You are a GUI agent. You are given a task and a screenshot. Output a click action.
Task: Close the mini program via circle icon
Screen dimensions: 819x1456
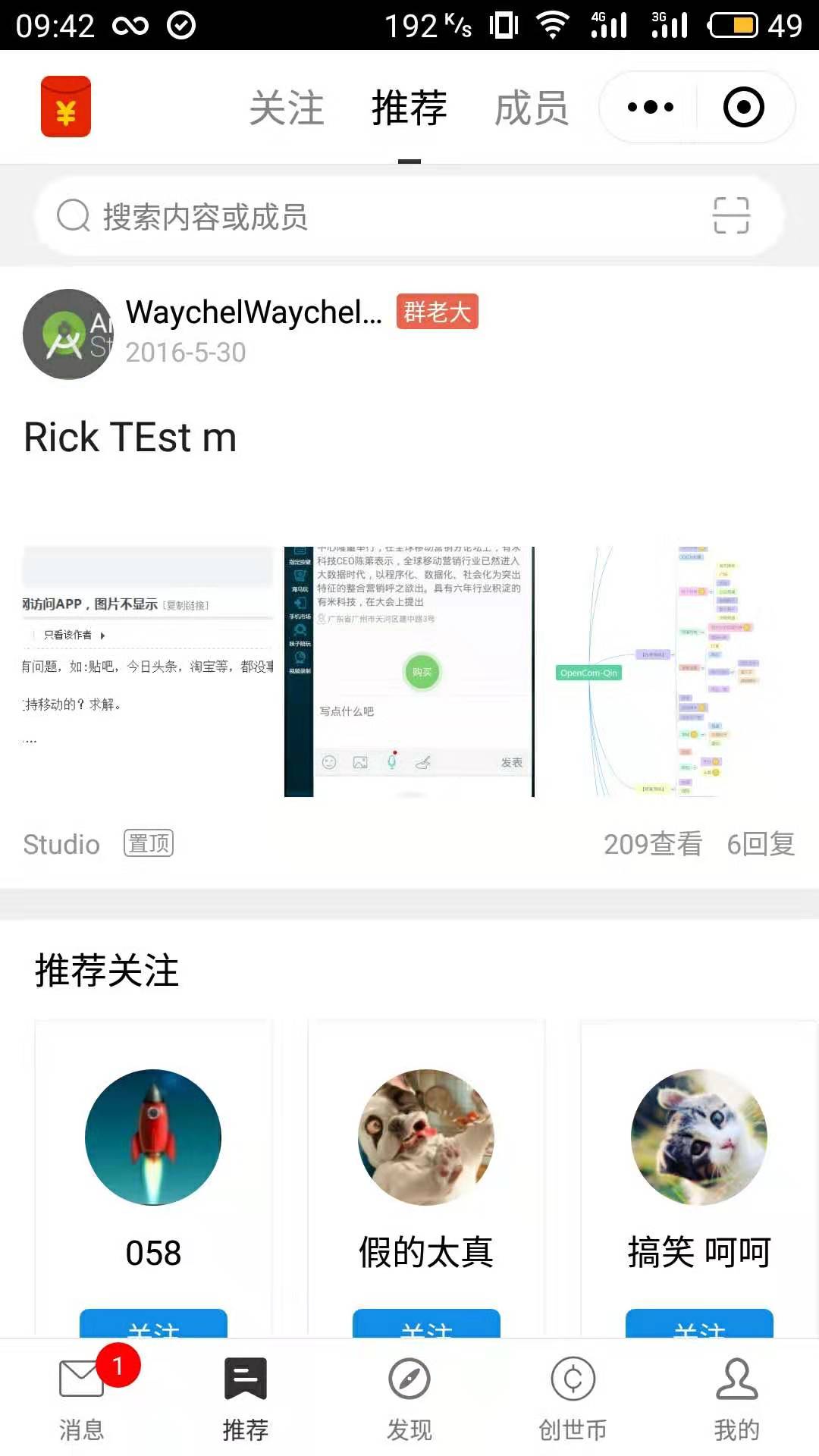743,107
